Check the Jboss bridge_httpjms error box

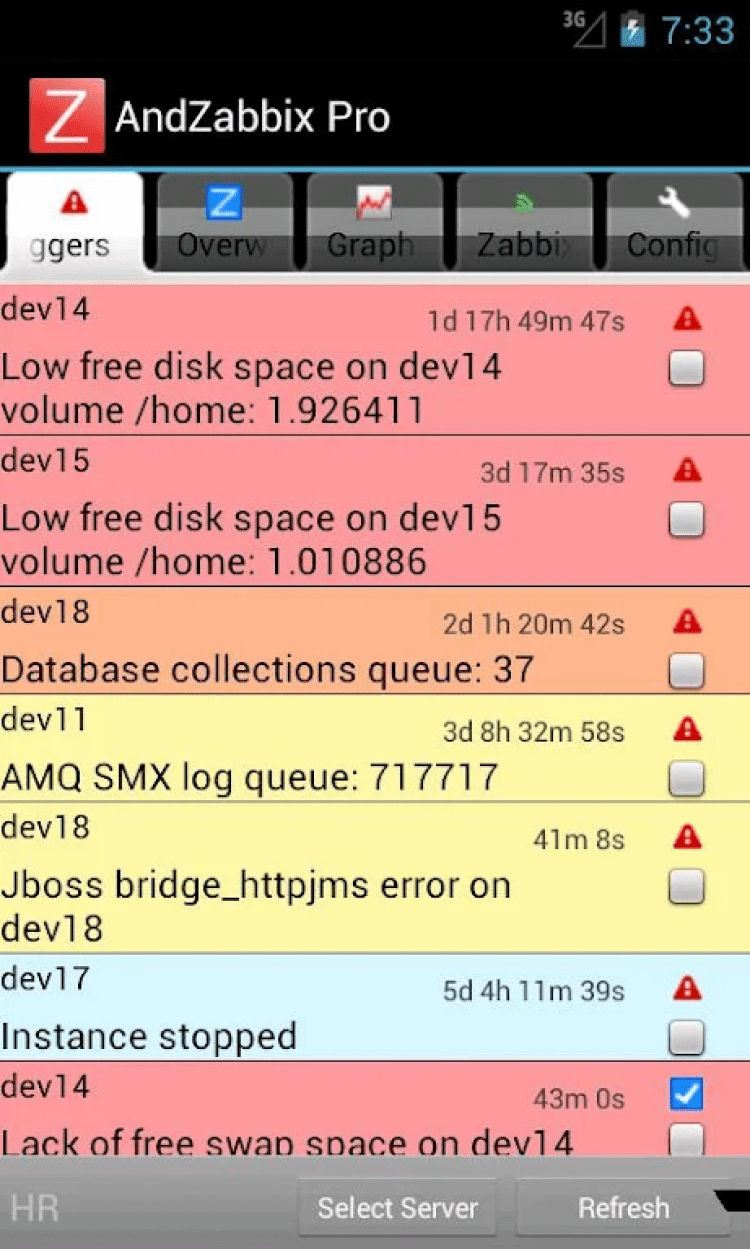pos(686,886)
